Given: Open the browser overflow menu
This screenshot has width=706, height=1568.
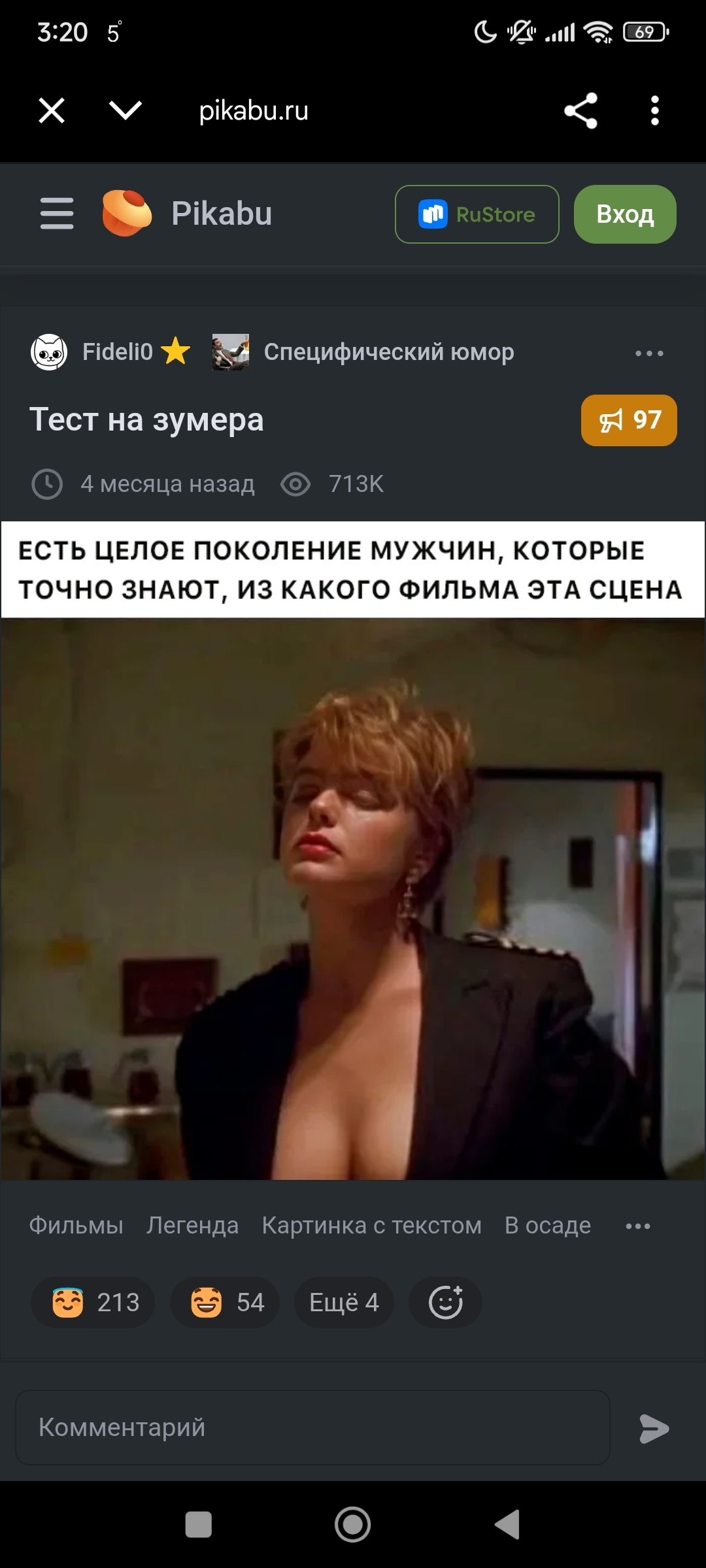Looking at the screenshot, I should tap(654, 110).
